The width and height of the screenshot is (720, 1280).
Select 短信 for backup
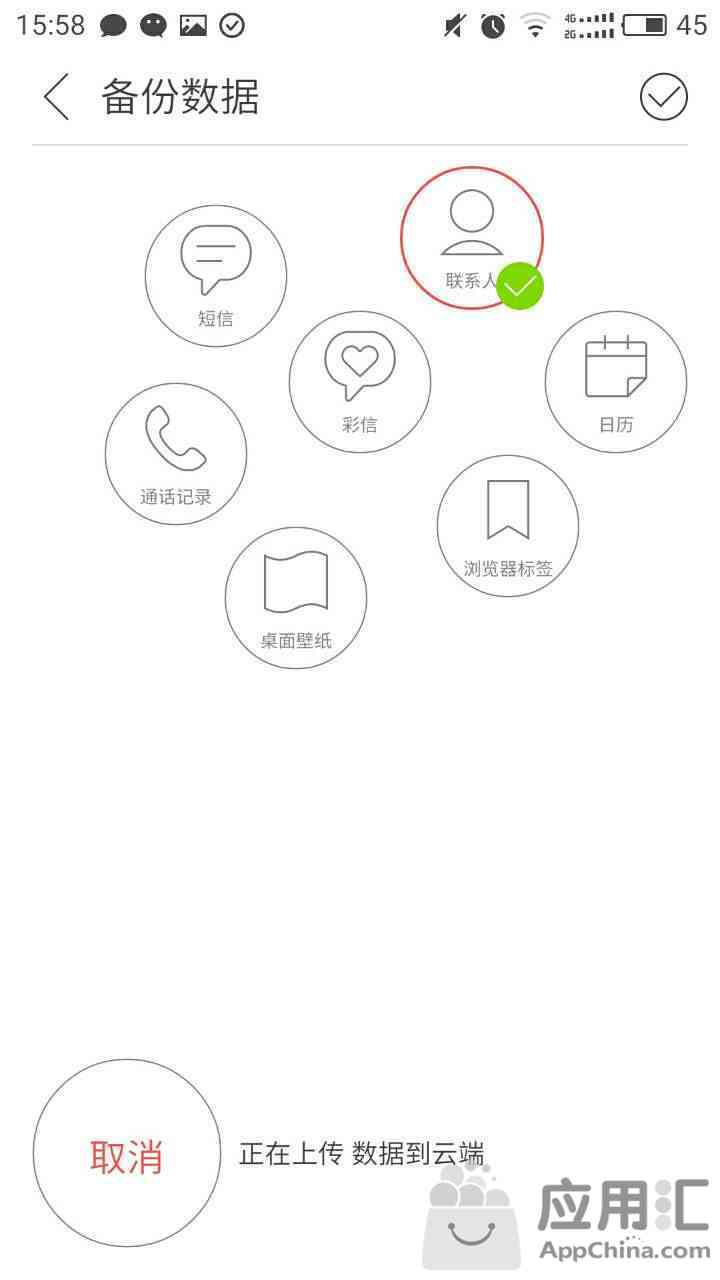click(216, 276)
